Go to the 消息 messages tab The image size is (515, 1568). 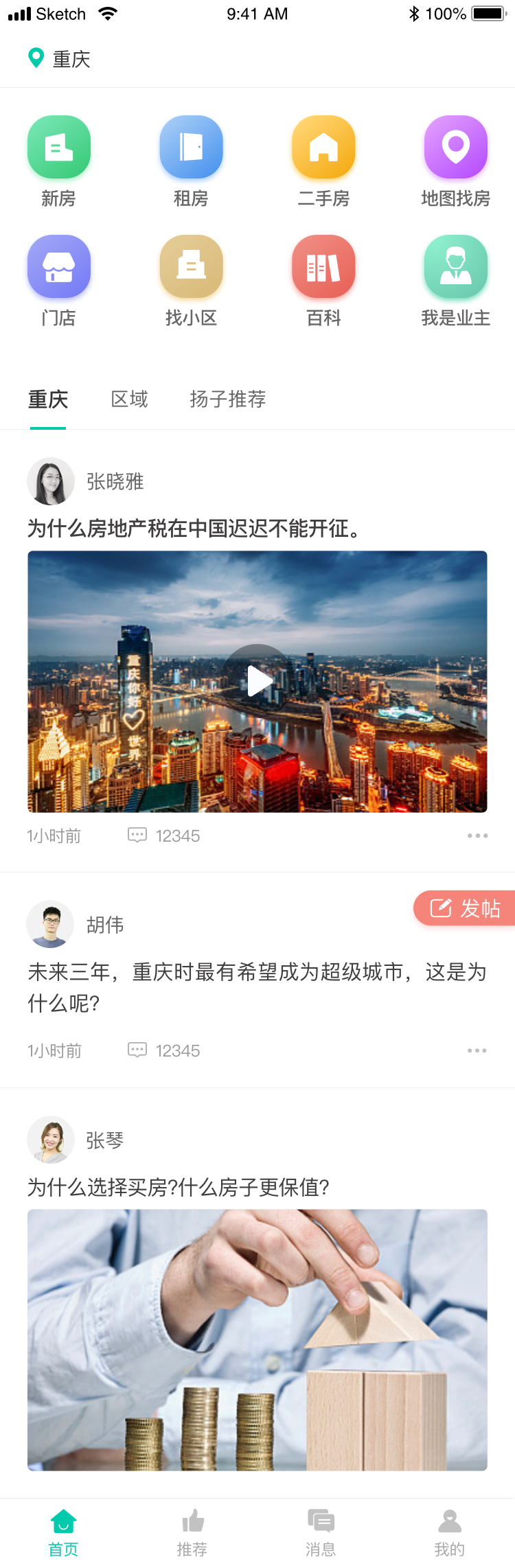[x=321, y=1533]
